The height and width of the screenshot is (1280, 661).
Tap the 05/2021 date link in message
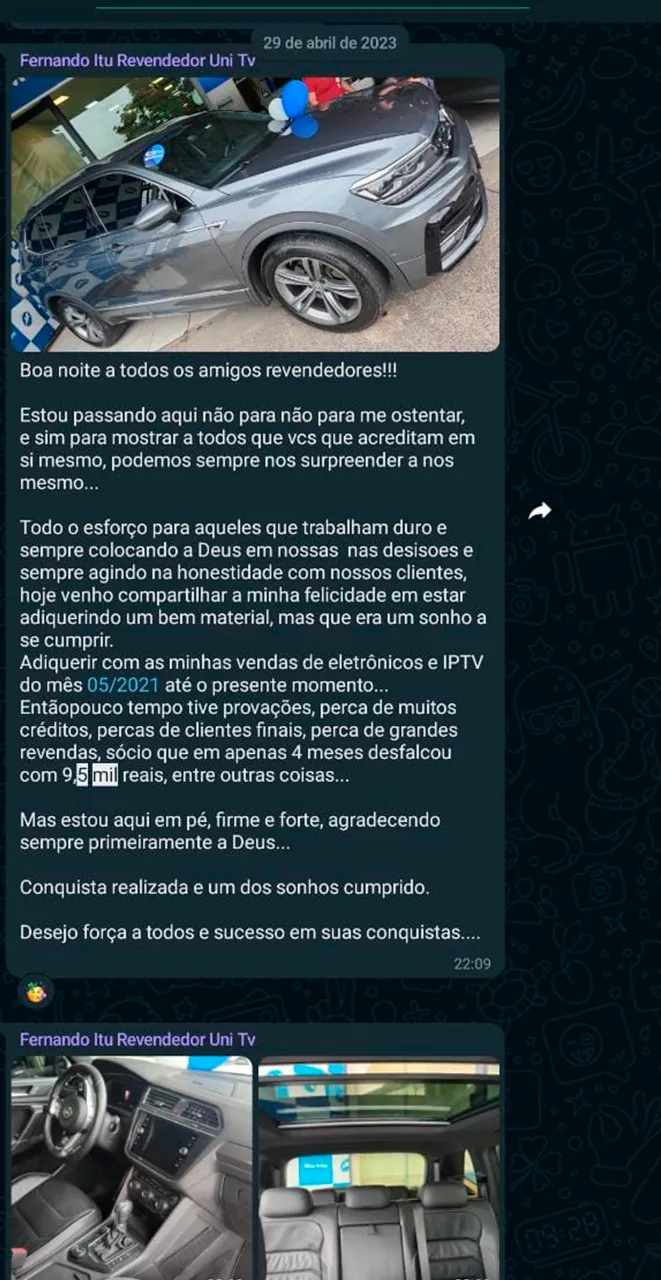tap(121, 686)
